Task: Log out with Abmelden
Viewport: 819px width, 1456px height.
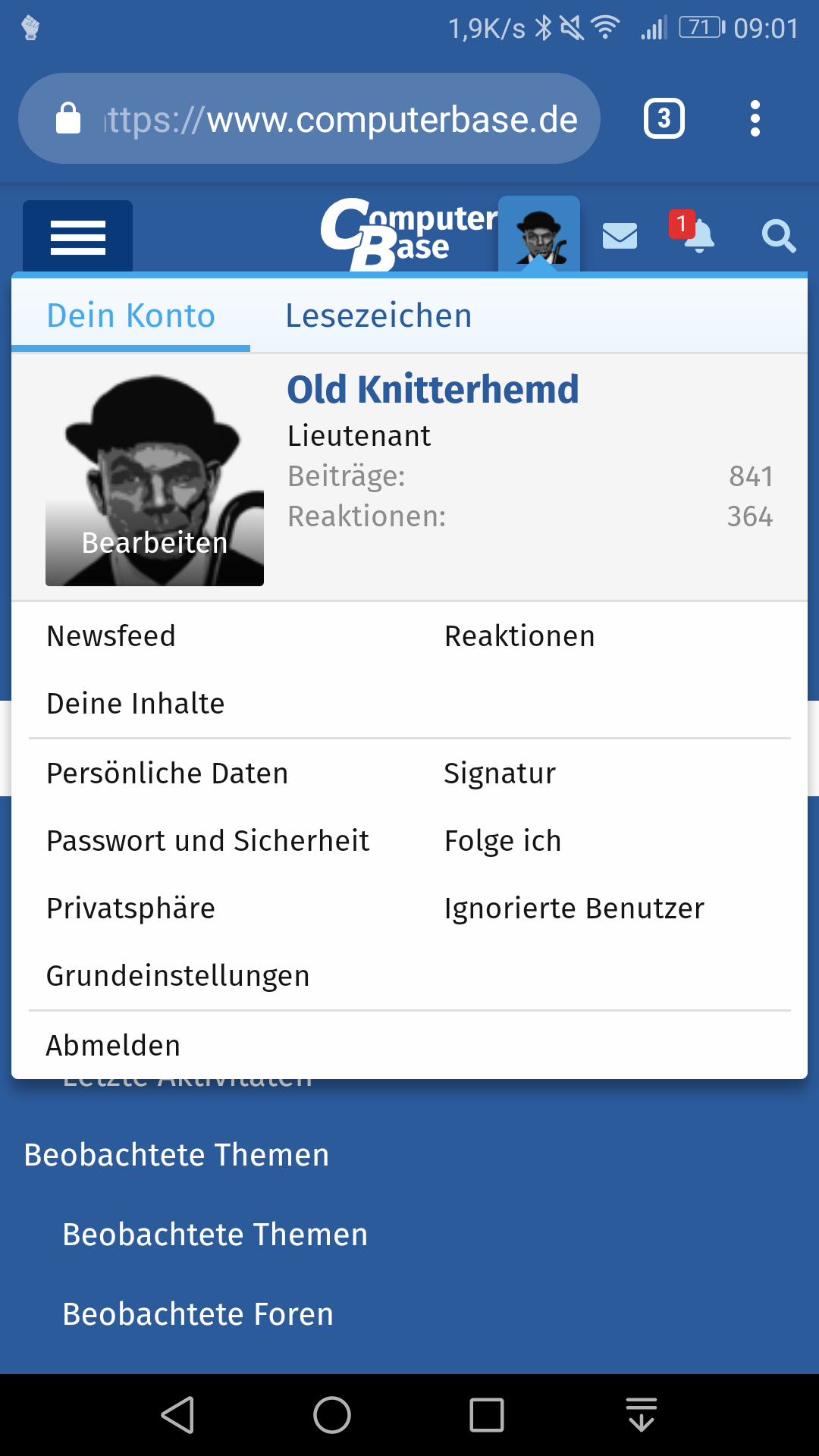Action: pos(113,1045)
